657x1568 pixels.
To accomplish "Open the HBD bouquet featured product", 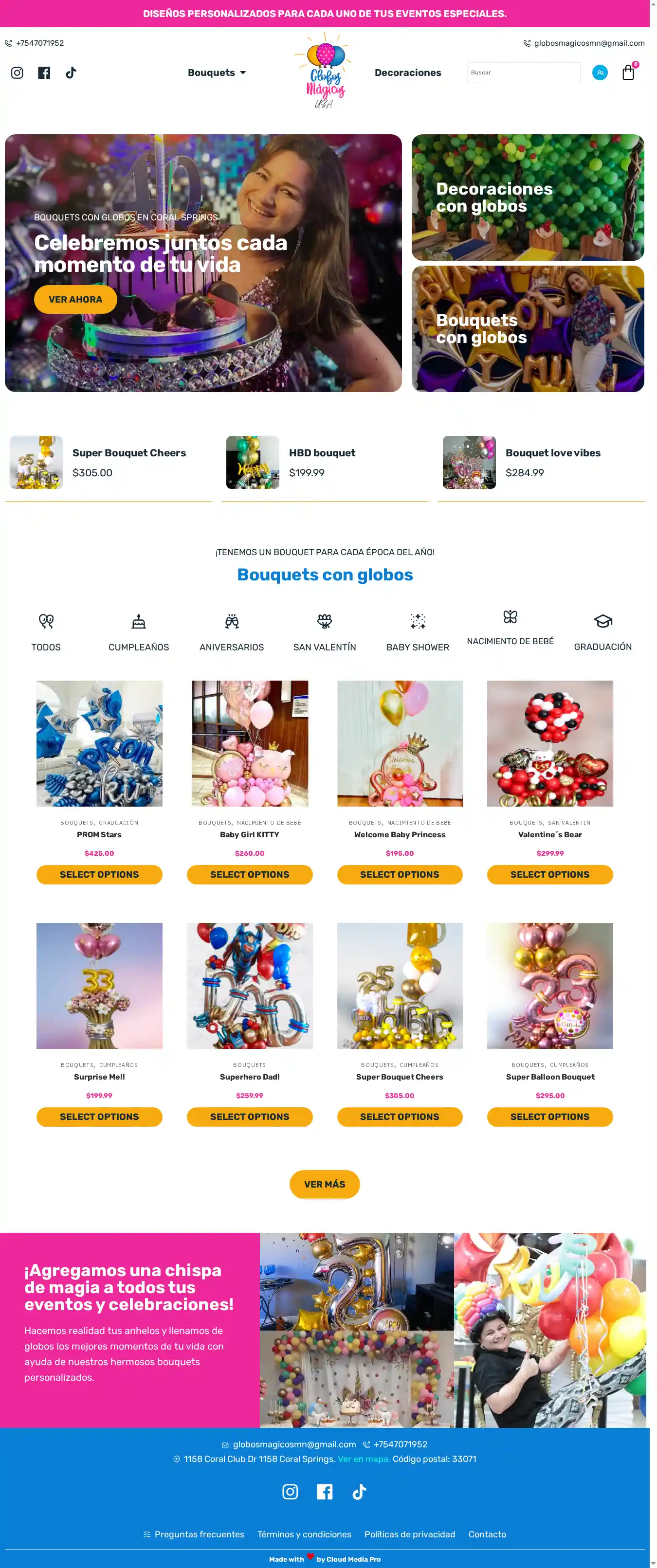I will (x=322, y=453).
